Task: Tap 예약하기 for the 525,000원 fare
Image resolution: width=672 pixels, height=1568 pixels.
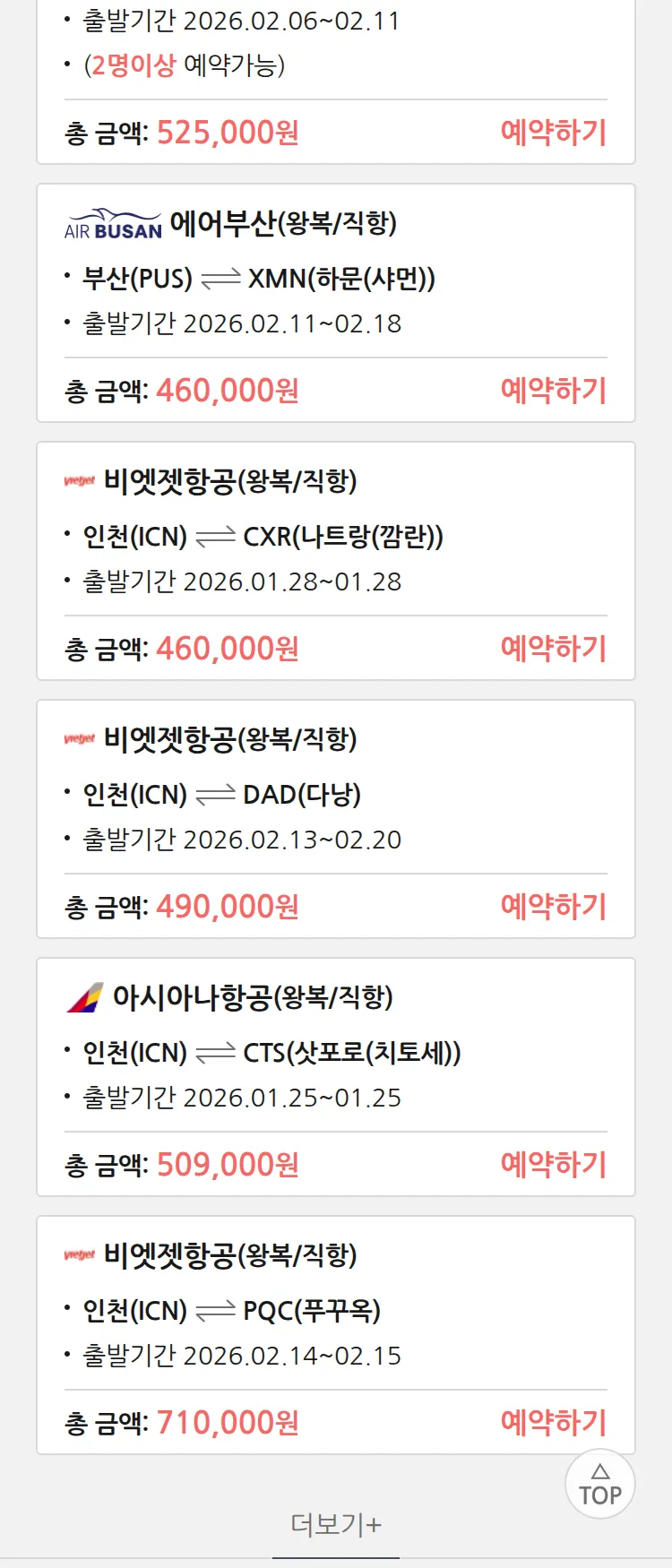Action: click(x=553, y=133)
